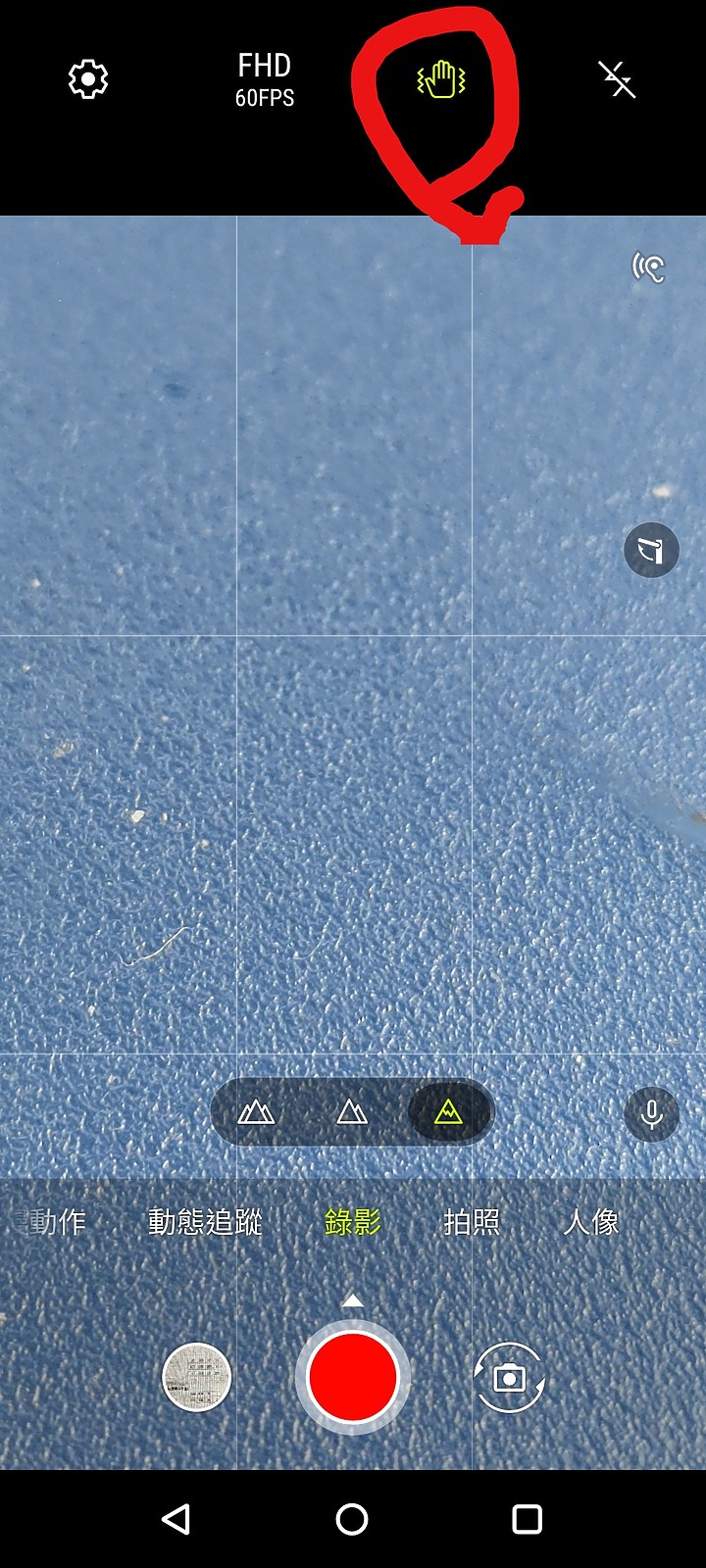Go back with the system back button
Screen dimensions: 706x1568
pos(176,1519)
